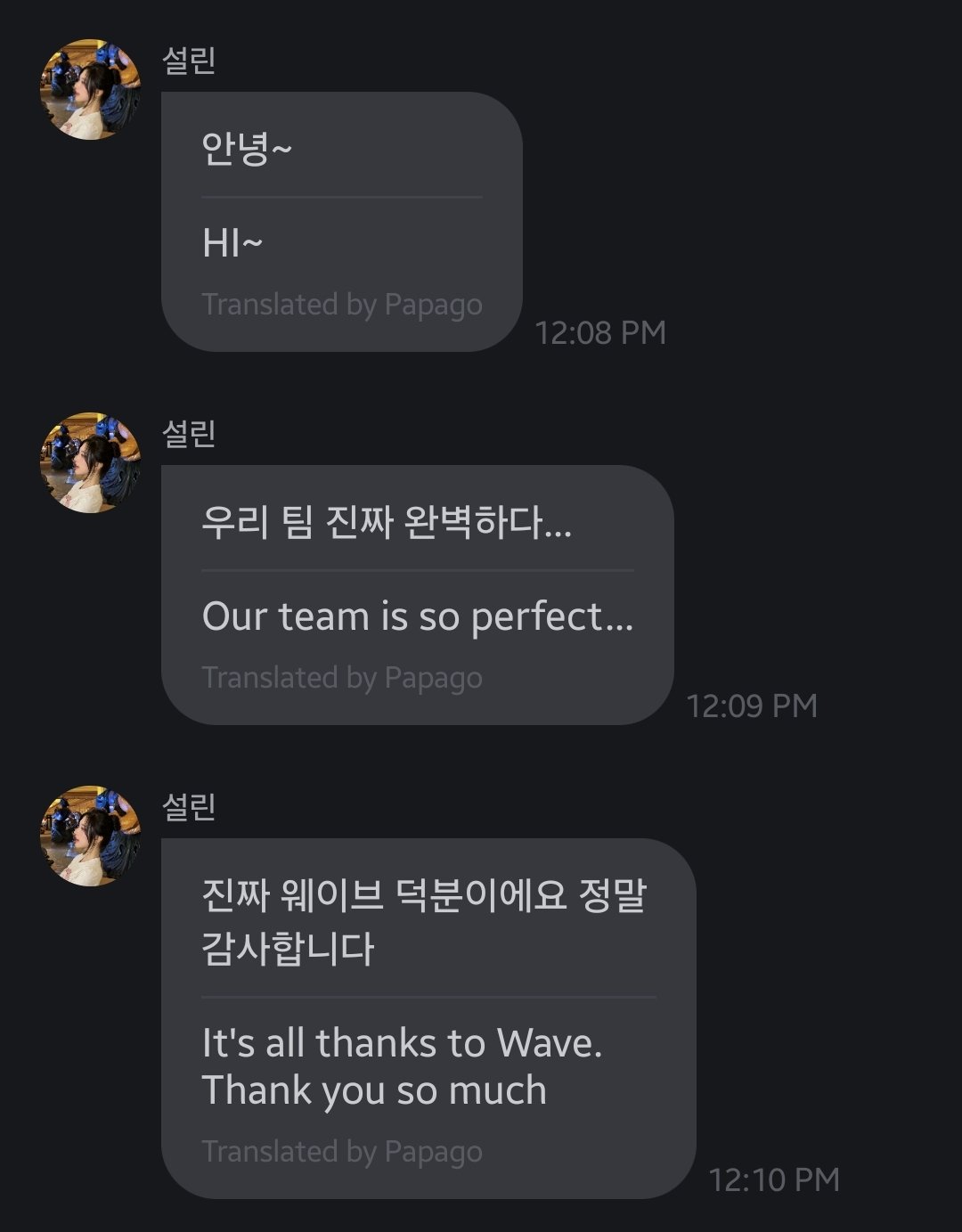962x1232 pixels.
Task: Tap 설린's avatar next to 'Our team is so perfect'
Action: [90, 462]
